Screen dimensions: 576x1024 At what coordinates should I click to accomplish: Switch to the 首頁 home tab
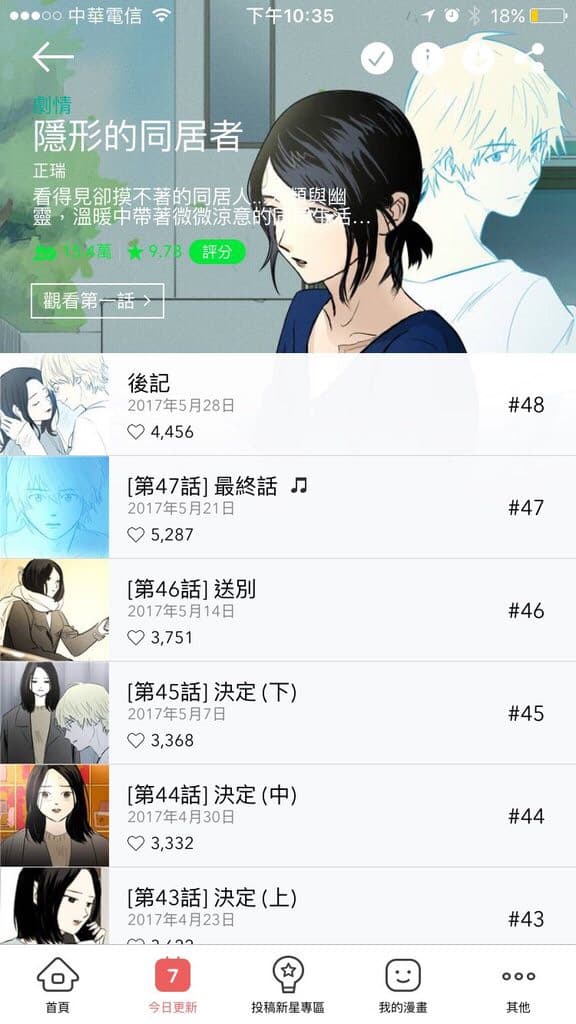[x=57, y=984]
